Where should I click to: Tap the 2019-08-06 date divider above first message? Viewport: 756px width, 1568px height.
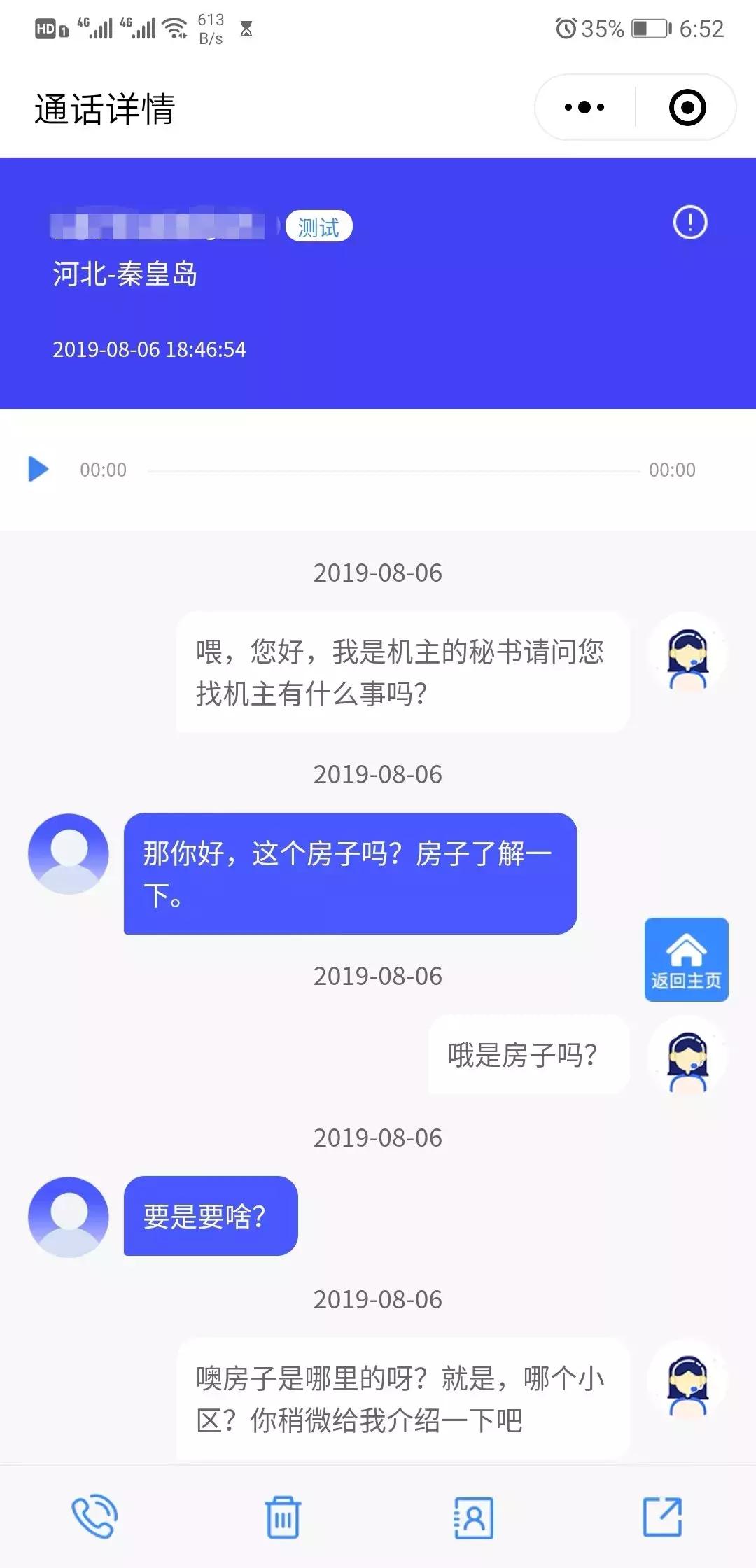pos(377,573)
